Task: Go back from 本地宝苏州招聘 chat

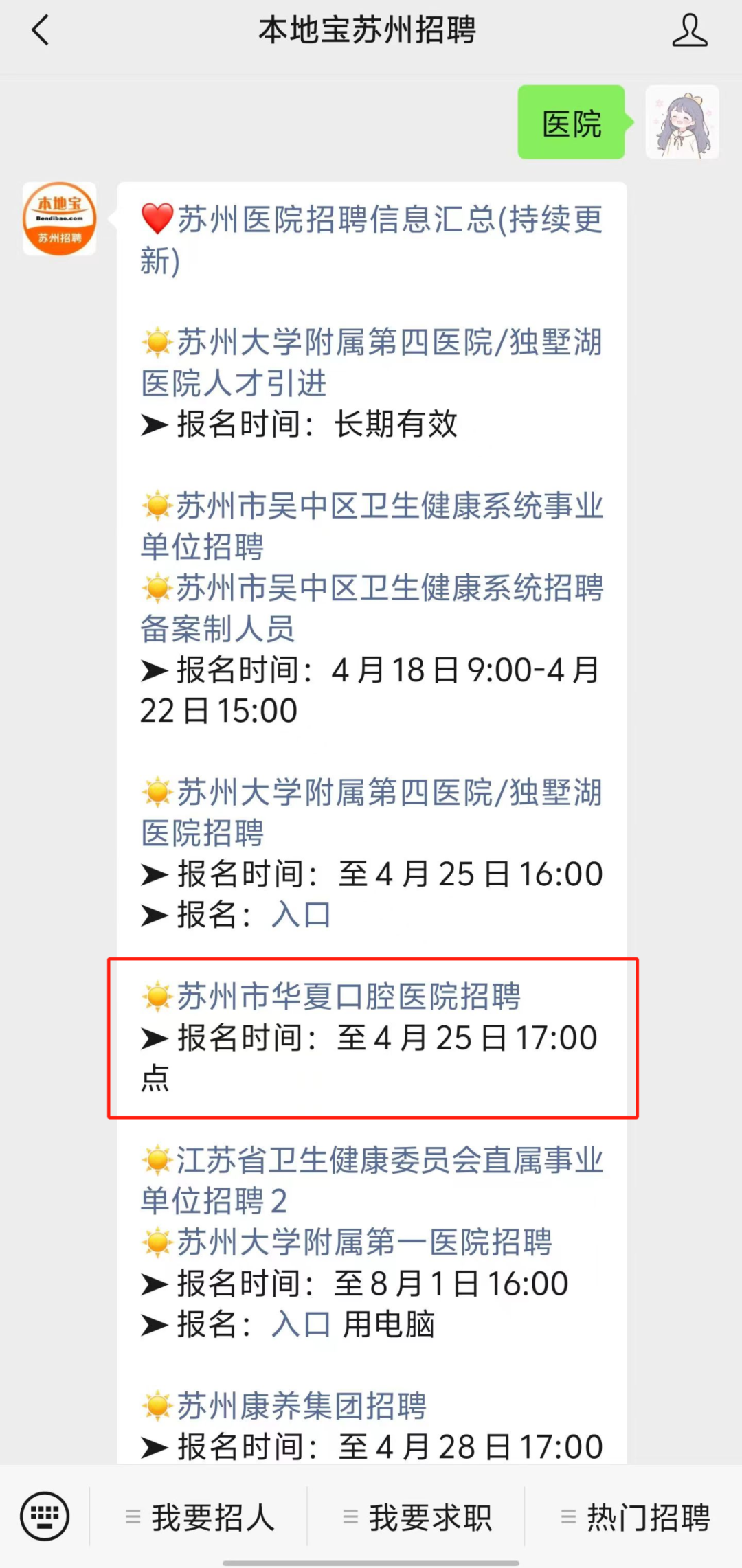Action: 41,31
